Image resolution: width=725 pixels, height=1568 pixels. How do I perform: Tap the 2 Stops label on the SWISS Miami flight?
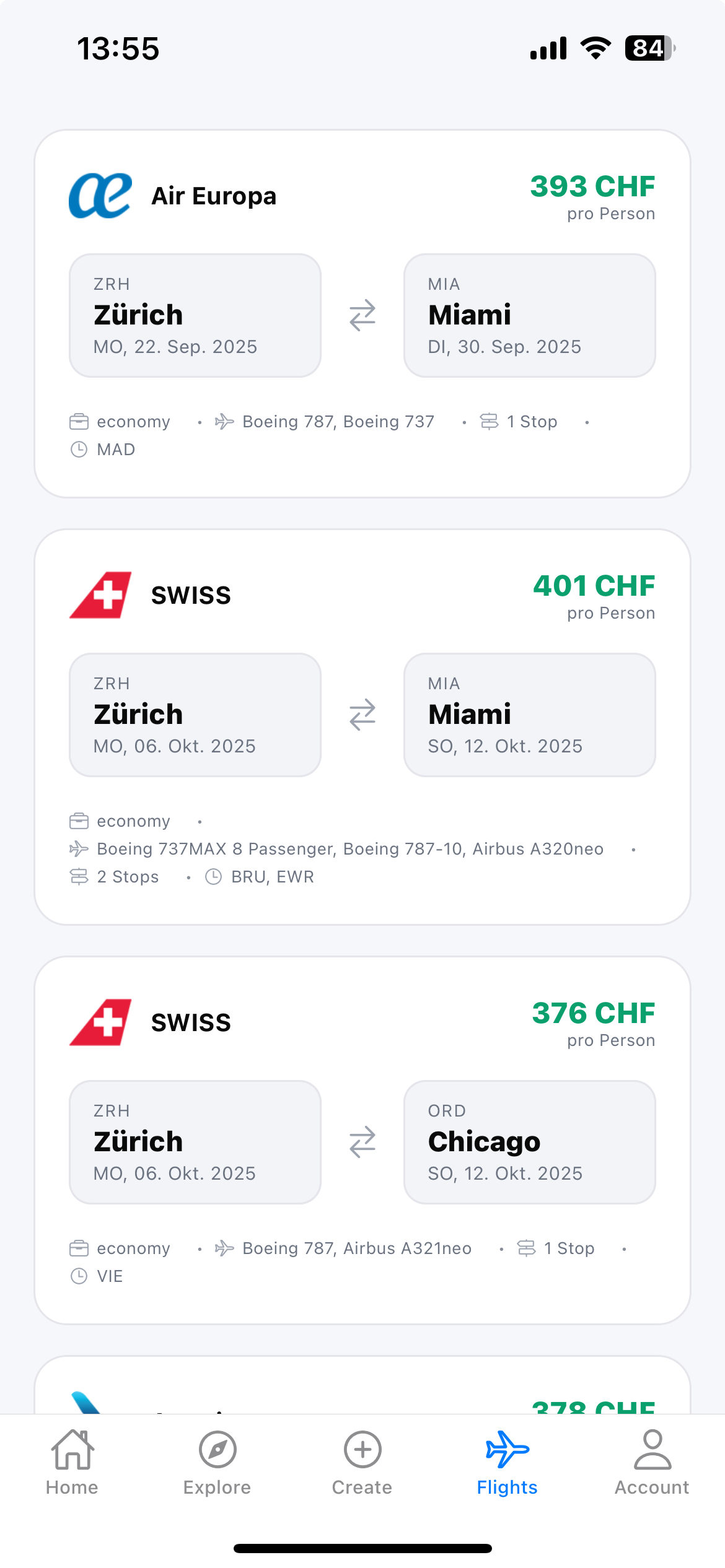point(115,877)
